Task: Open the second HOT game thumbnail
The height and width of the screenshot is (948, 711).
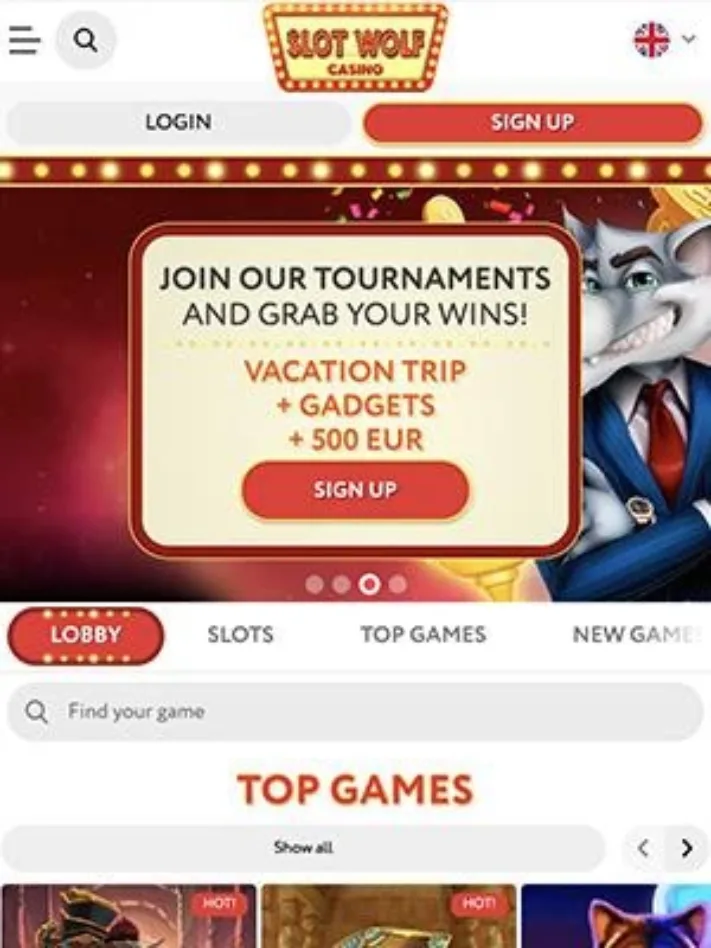Action: point(388,917)
